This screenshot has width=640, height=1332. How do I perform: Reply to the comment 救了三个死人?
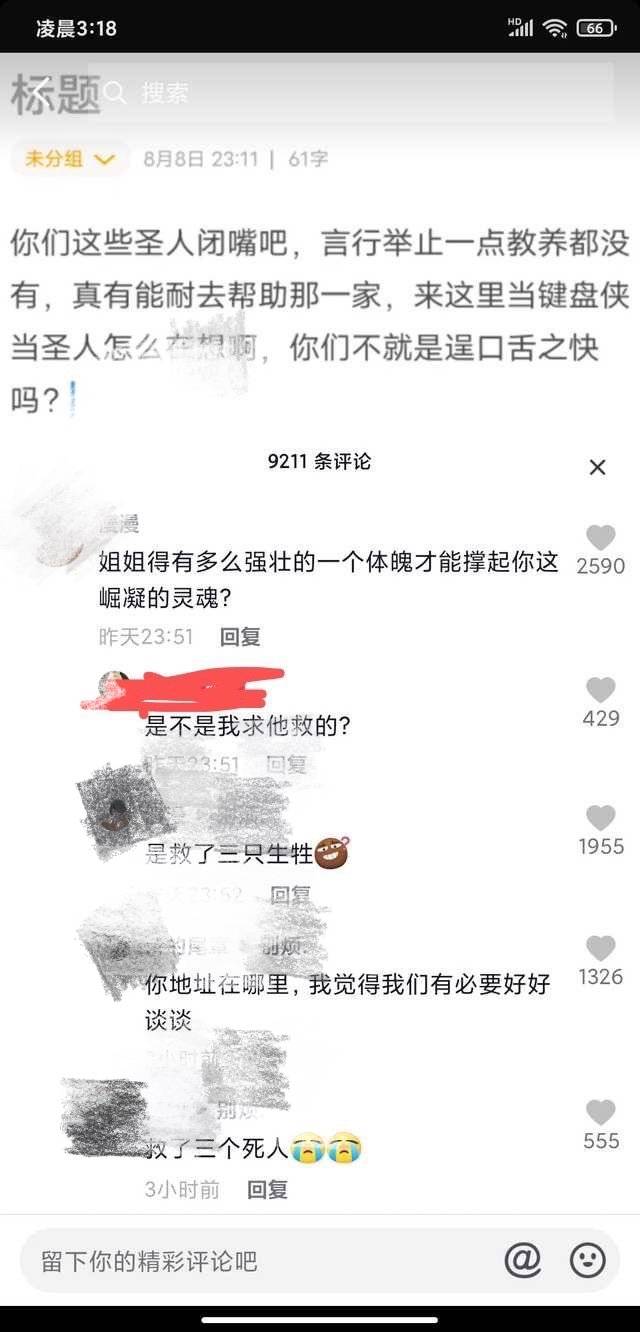[268, 1189]
